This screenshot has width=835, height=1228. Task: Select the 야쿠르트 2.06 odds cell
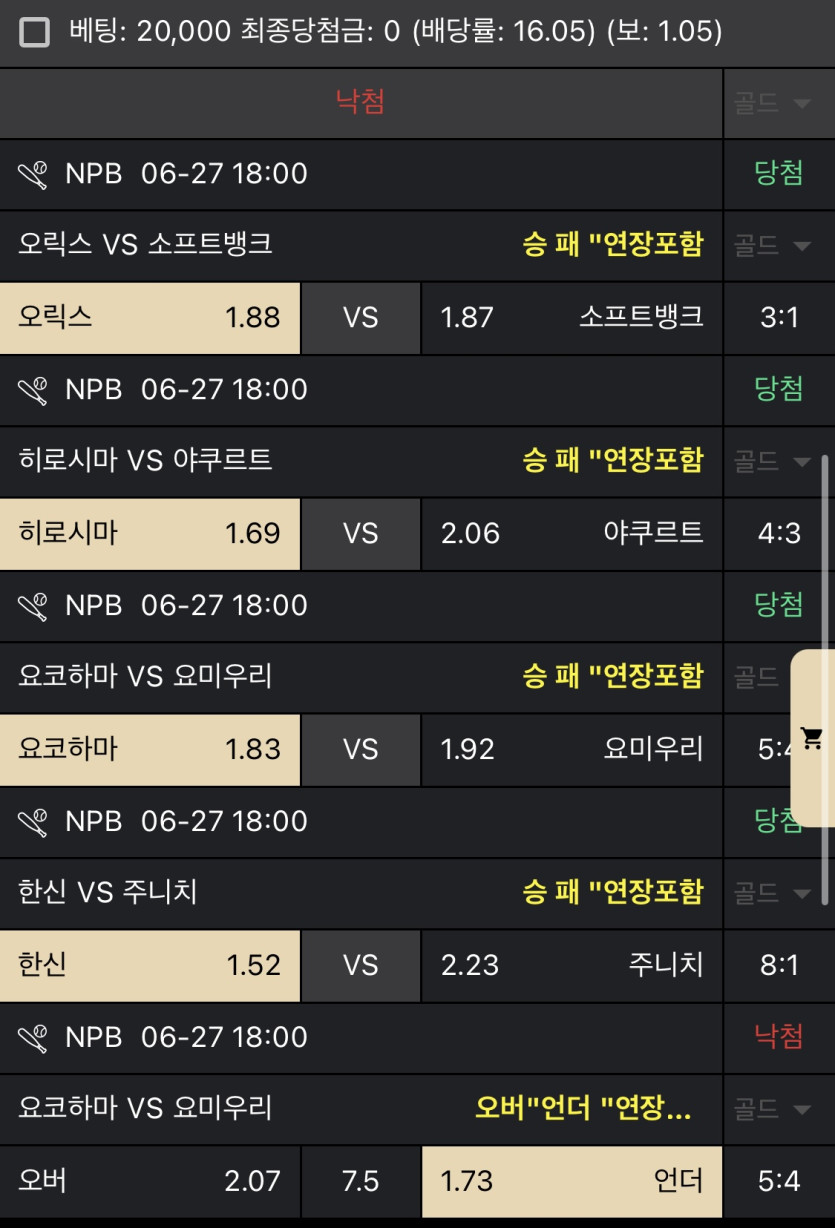pos(571,534)
